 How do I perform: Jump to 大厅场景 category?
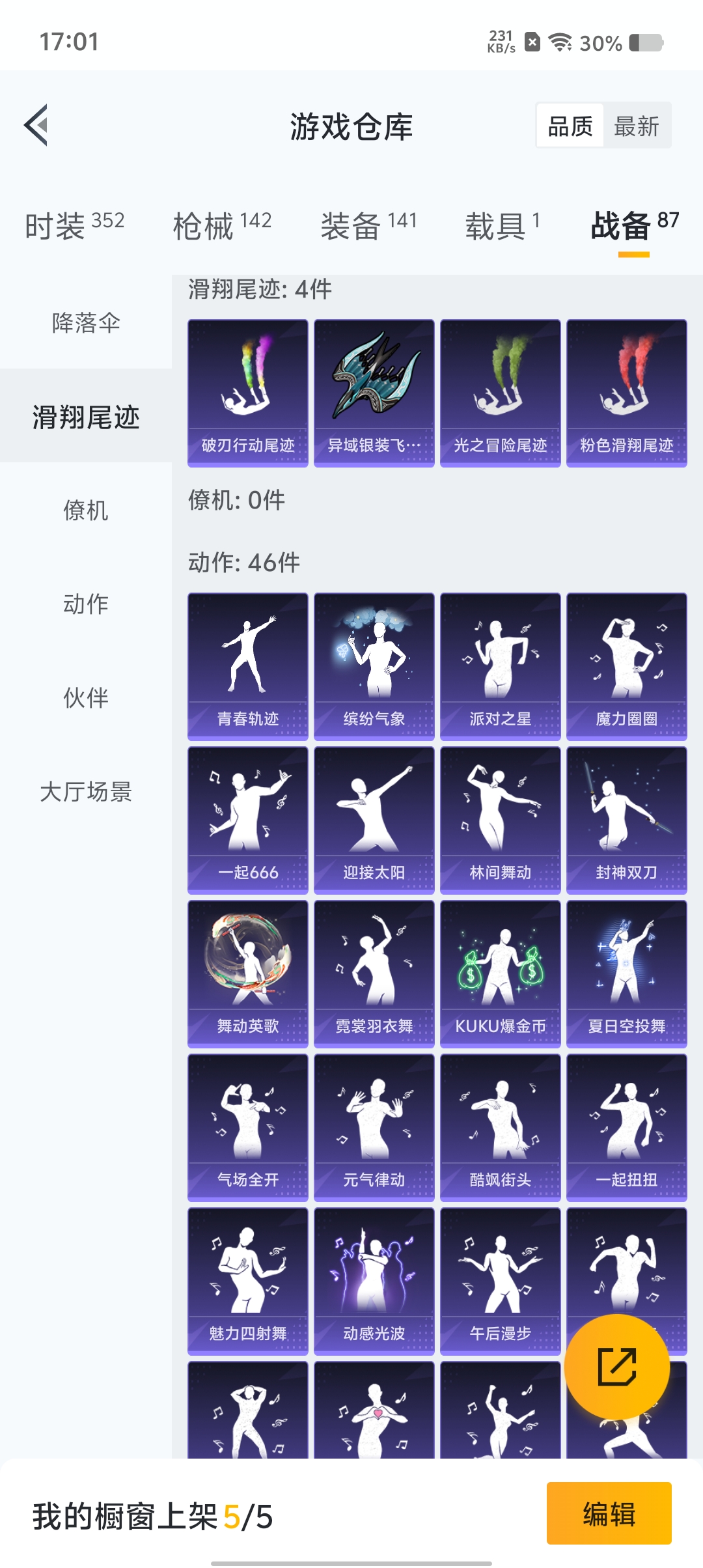[x=86, y=791]
